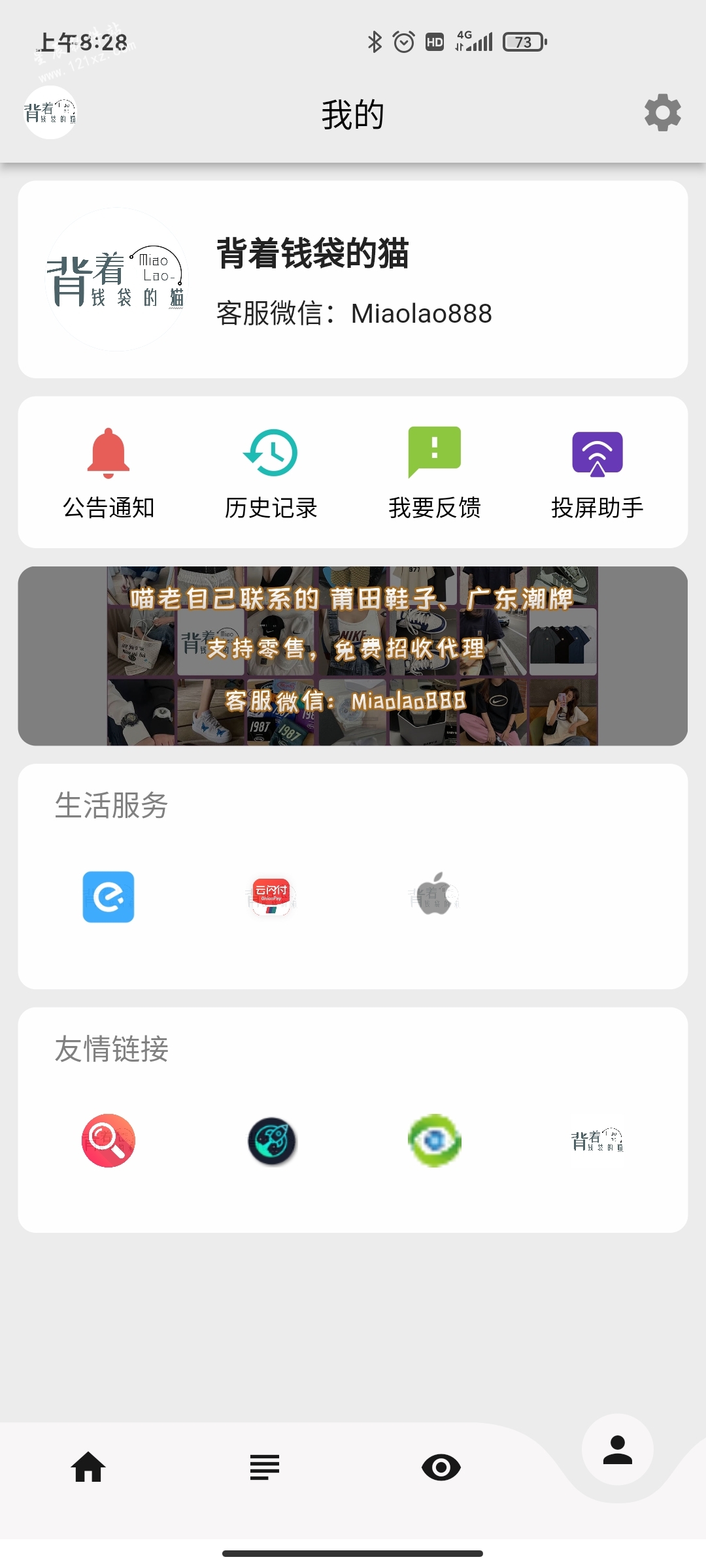Image resolution: width=706 pixels, height=1568 pixels.
Task: Open the 背着钱袋的猫 profile card
Action: pos(353,280)
